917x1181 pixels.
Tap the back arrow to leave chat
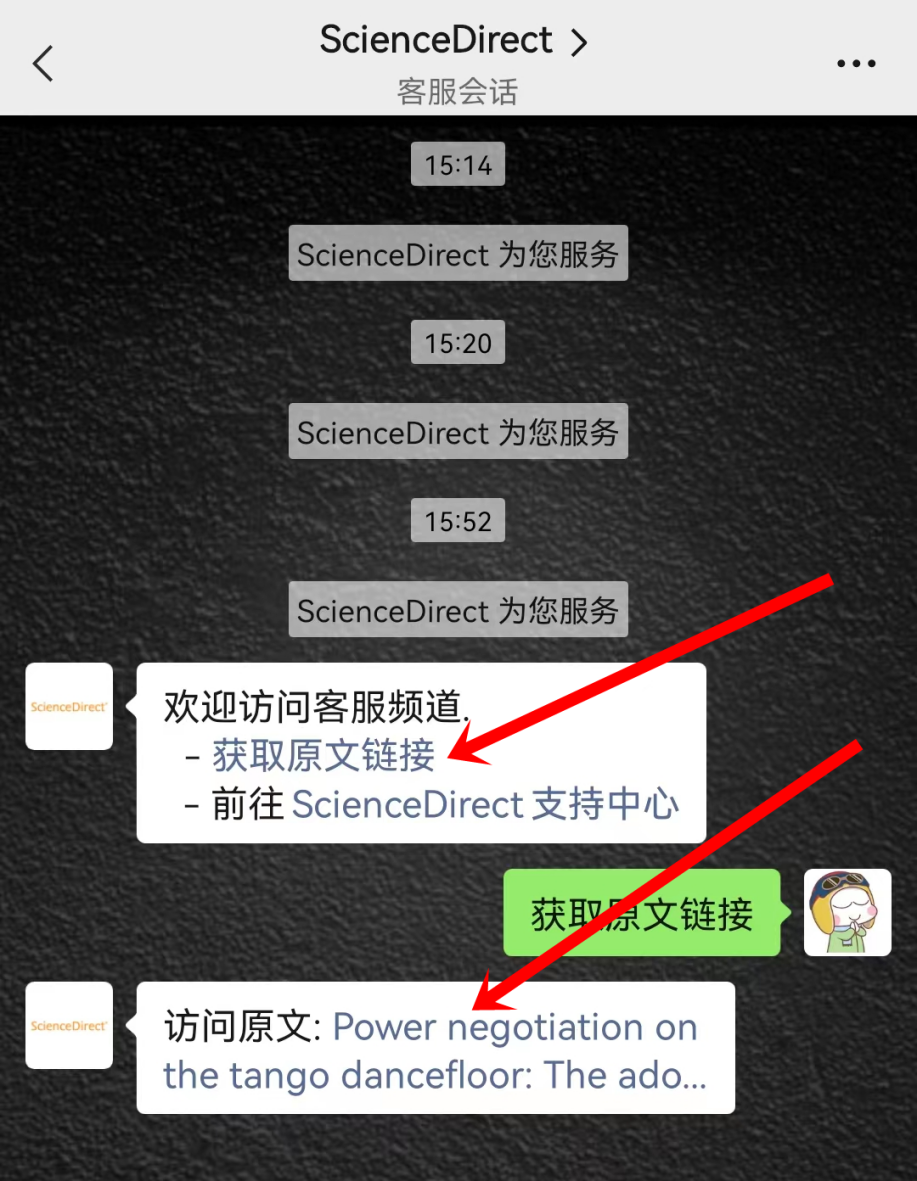42,63
